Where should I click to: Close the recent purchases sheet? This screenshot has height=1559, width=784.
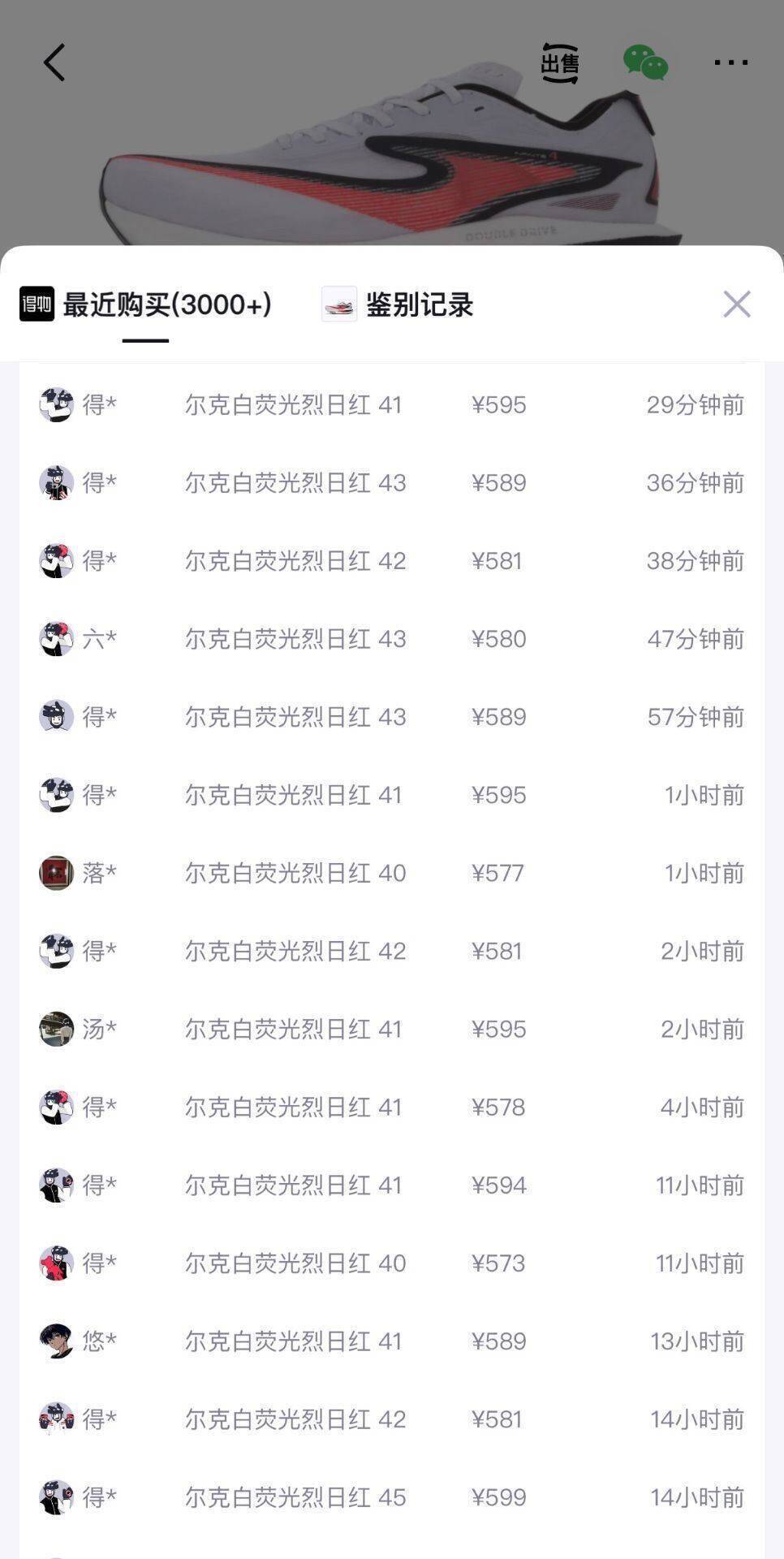[736, 304]
